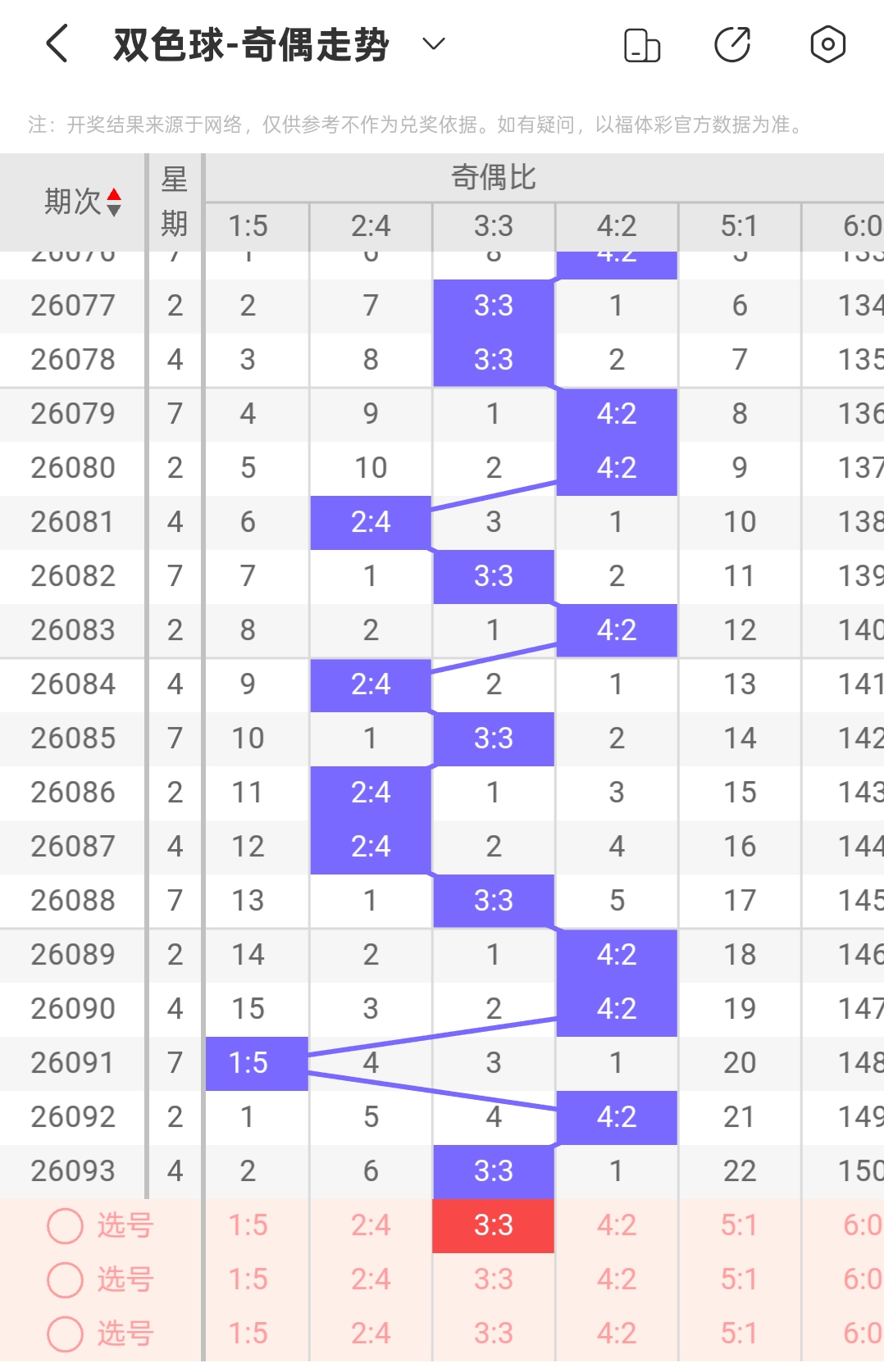Choose 1:5 in the first 选号 row
Image resolution: width=884 pixels, height=1372 pixels.
[248, 1225]
